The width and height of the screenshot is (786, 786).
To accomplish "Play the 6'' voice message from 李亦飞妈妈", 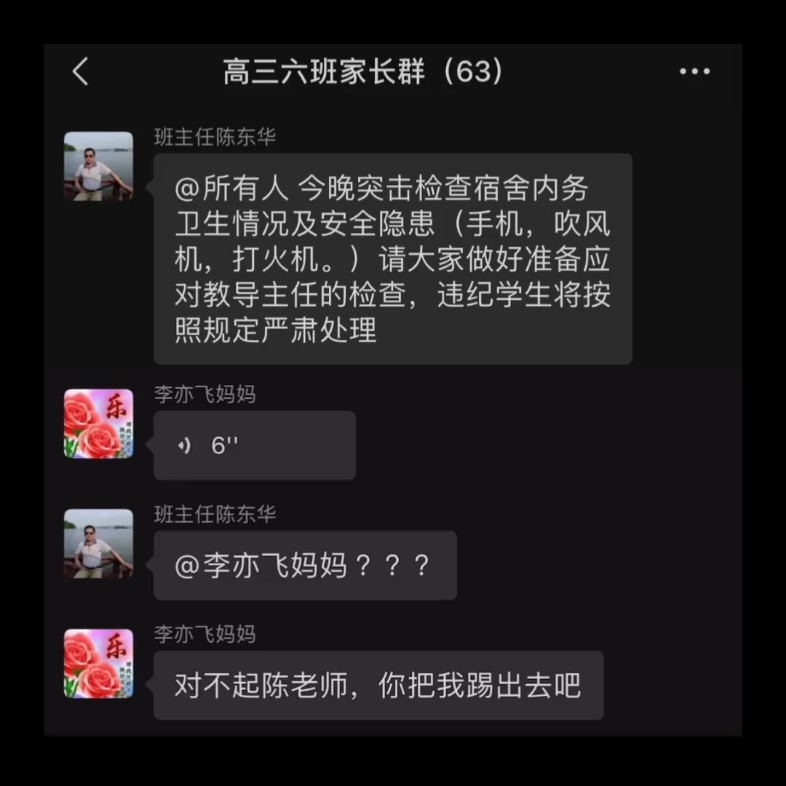I will [x=255, y=445].
